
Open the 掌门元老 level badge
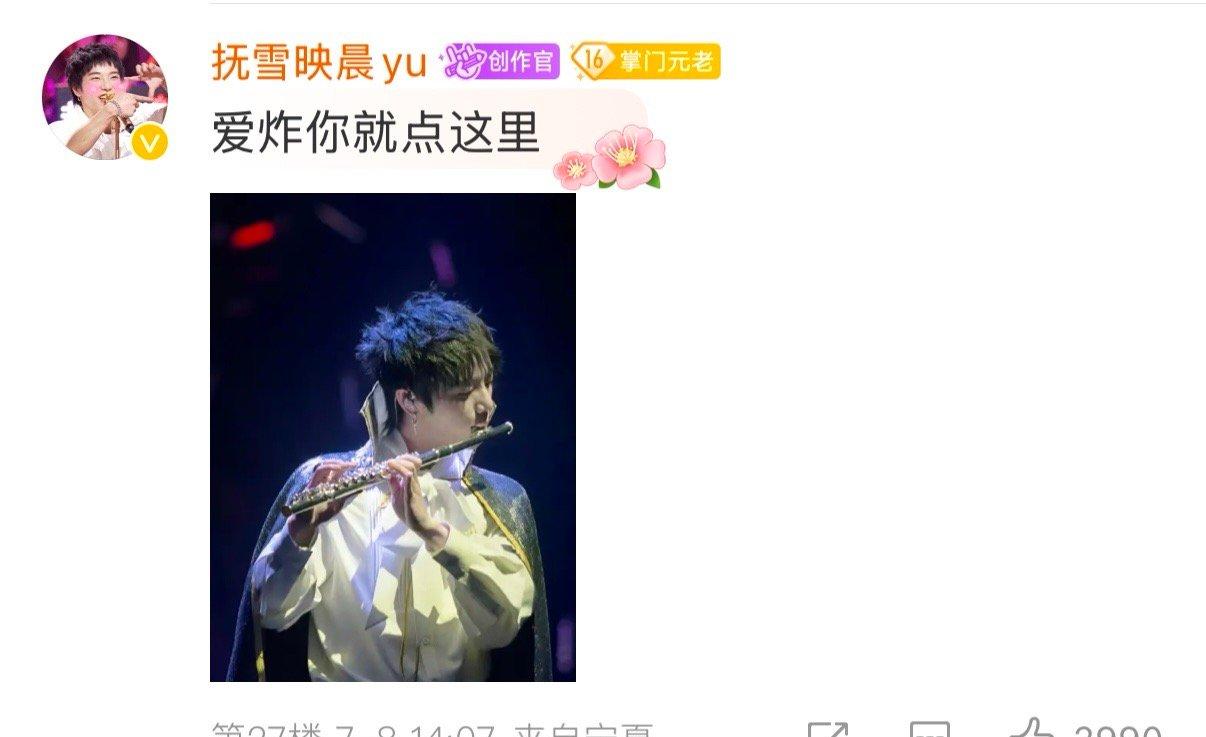tap(646, 62)
